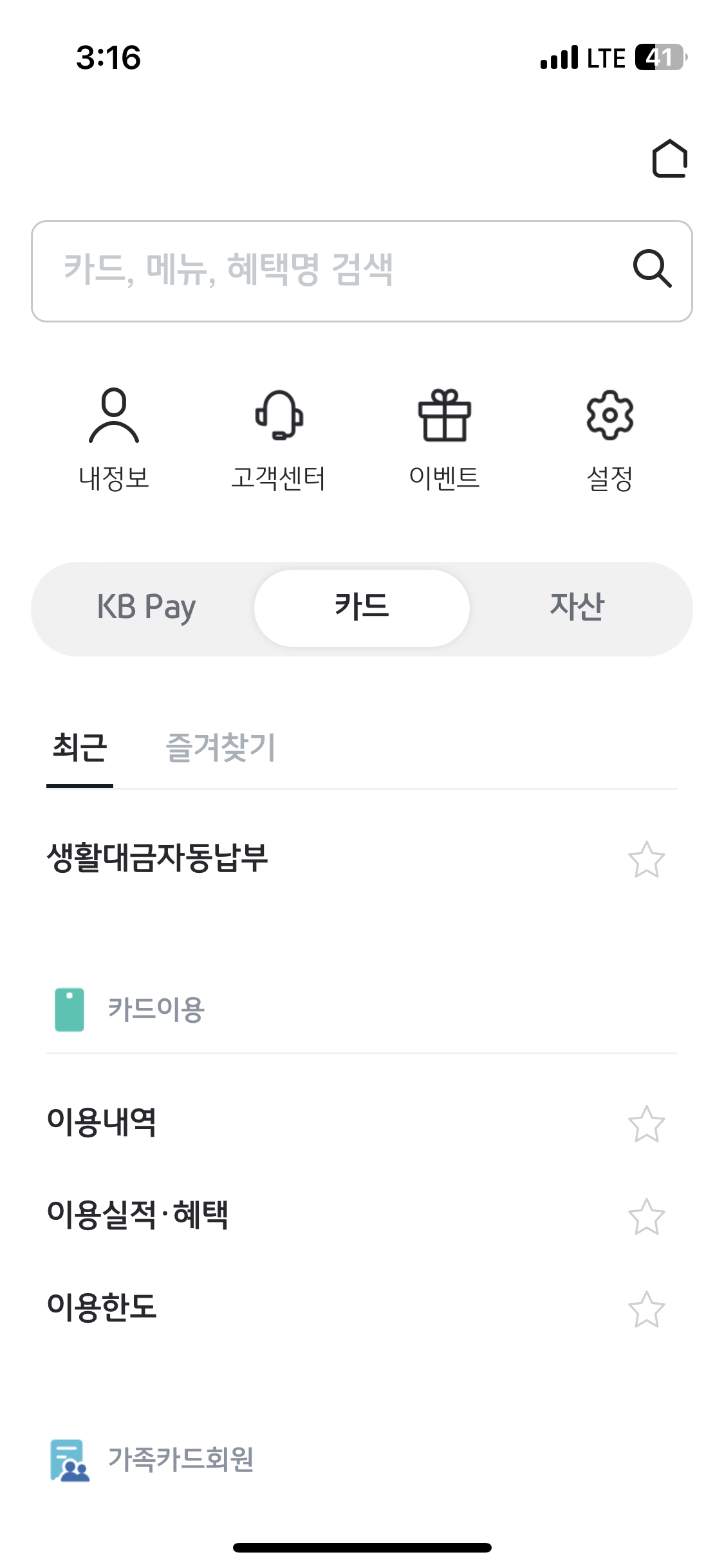Switch to the KB Pay segment
724x1568 pixels.
point(146,608)
